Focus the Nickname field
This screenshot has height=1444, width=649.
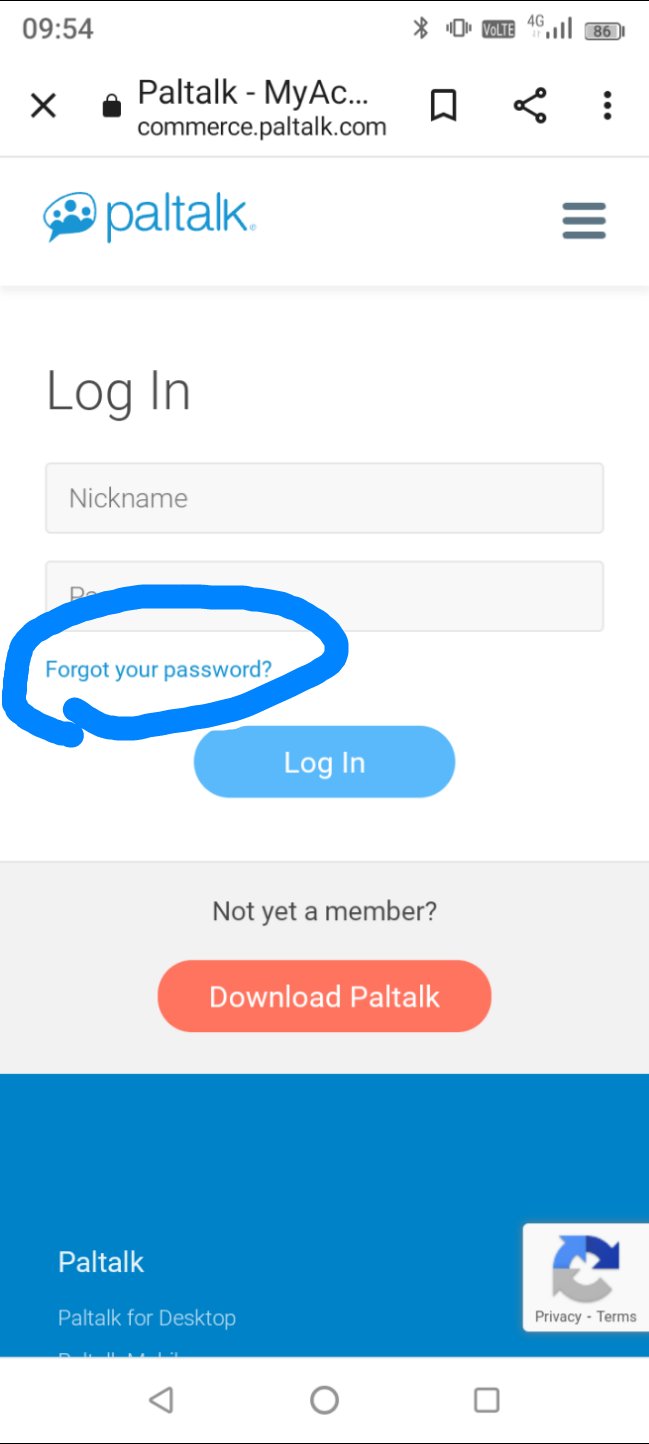pyautogui.click(x=324, y=498)
